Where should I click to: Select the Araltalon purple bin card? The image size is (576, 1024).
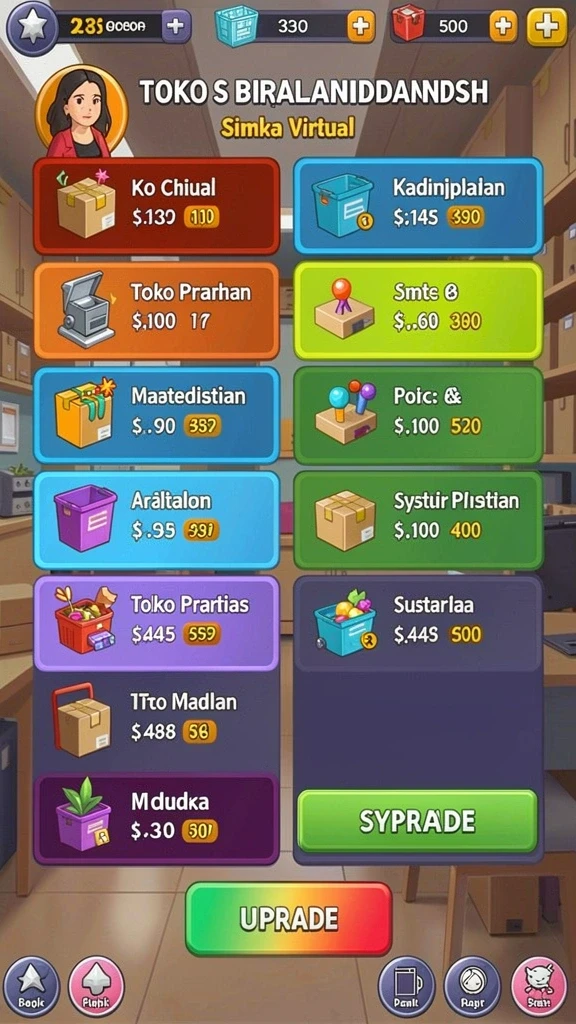(x=157, y=520)
